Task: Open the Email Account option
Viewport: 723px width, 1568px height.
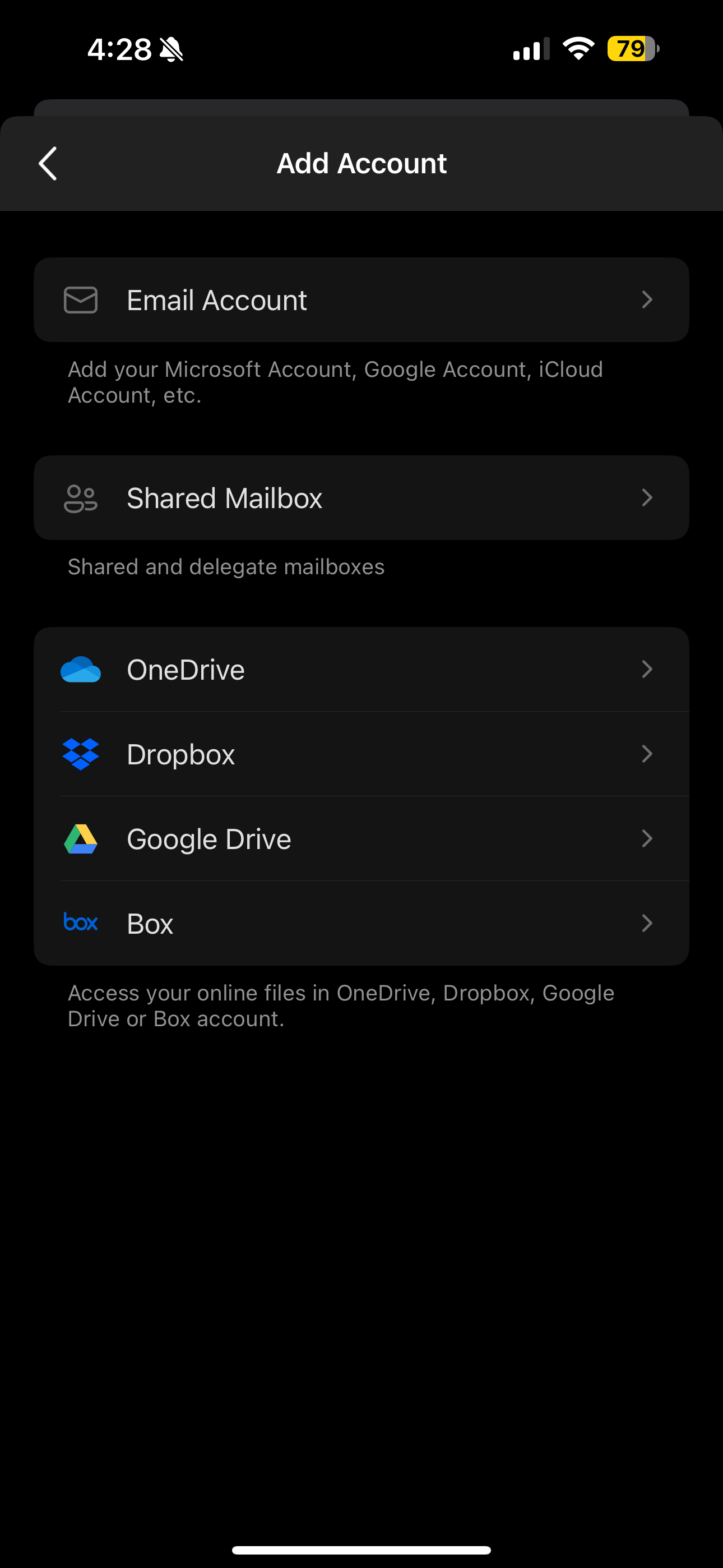Action: coord(361,299)
